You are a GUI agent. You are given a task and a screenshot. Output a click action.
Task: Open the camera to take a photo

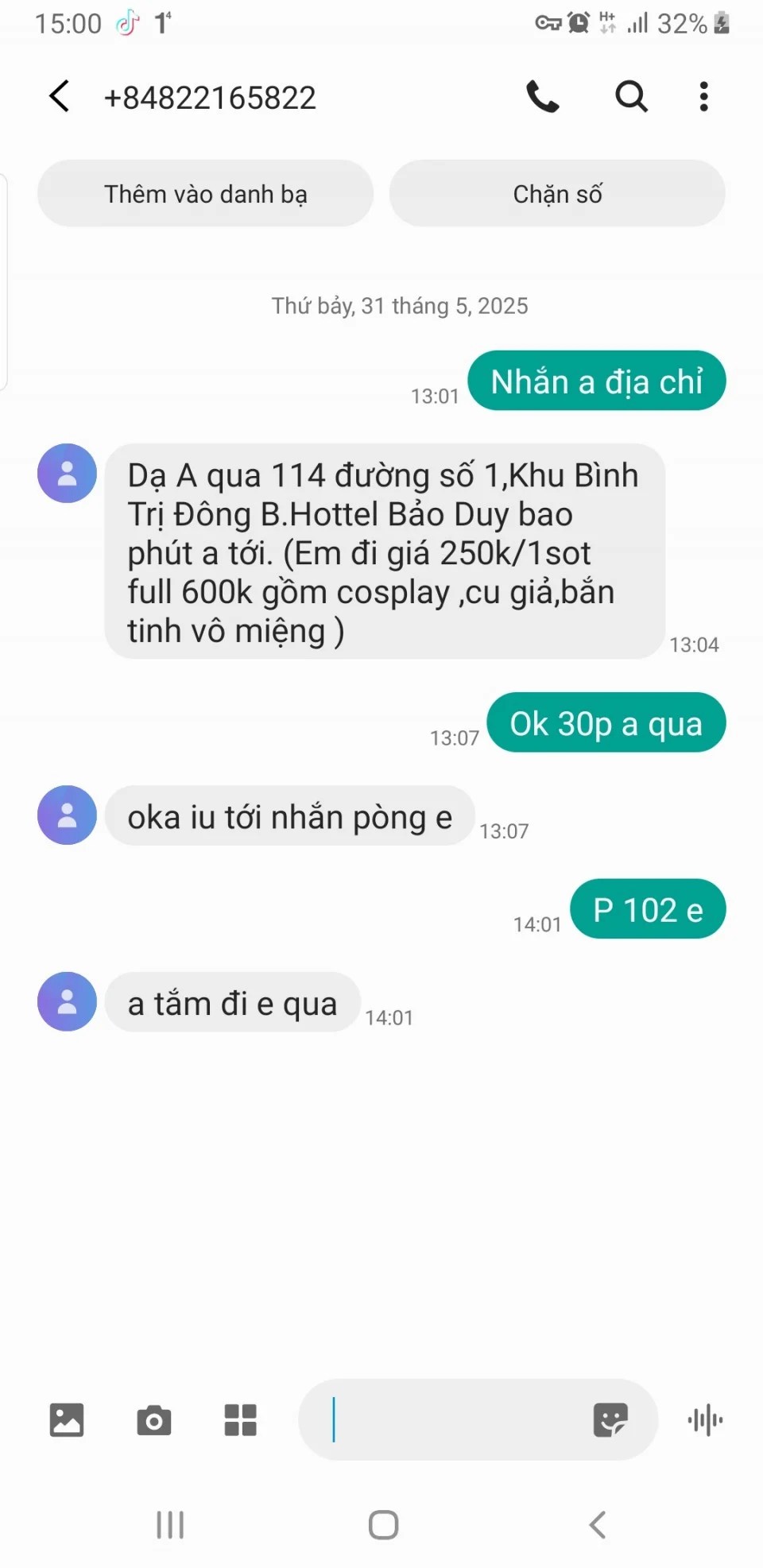pos(154,1419)
